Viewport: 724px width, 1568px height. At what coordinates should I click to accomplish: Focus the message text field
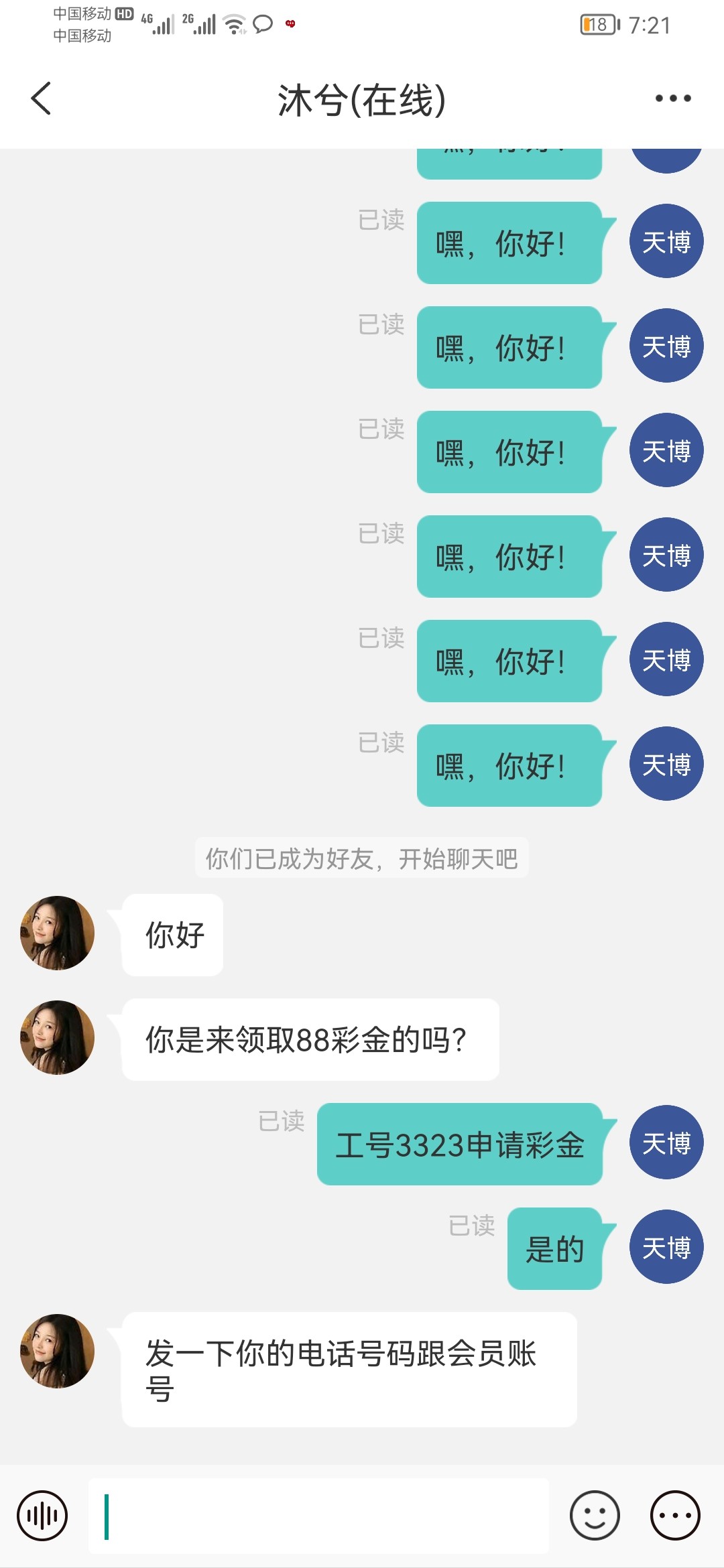(x=318, y=1516)
